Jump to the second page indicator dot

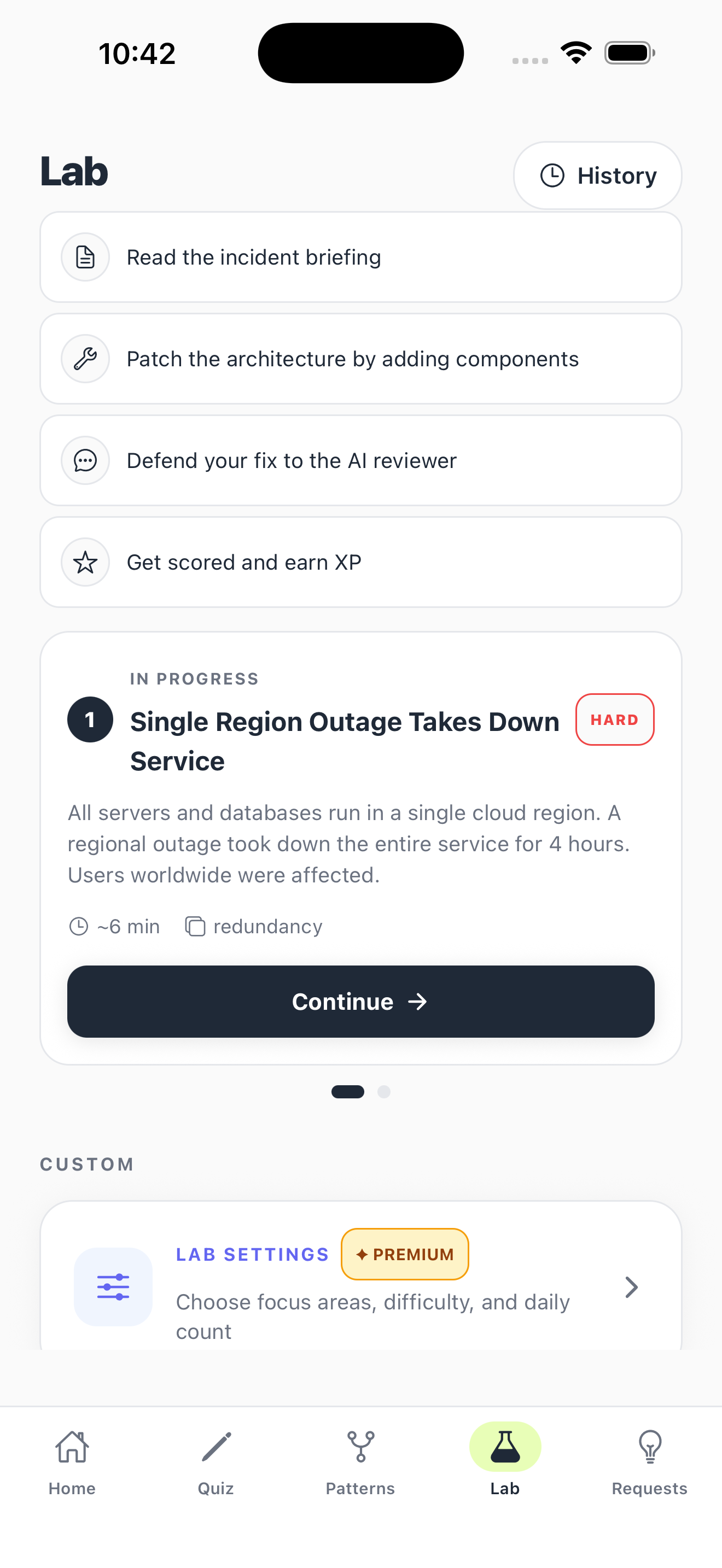click(383, 1091)
